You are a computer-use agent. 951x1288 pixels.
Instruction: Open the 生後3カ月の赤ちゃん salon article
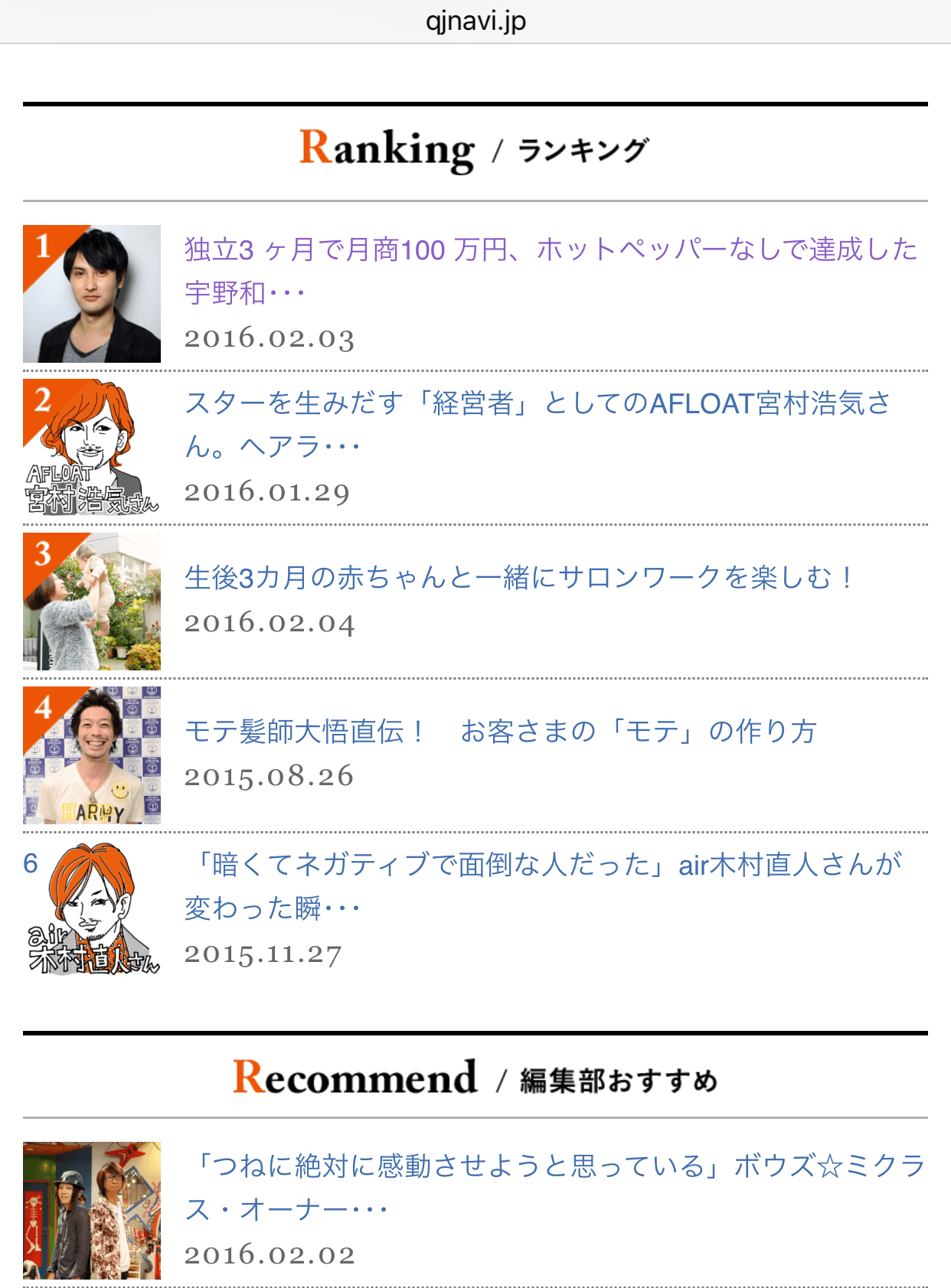pyautogui.click(x=518, y=578)
